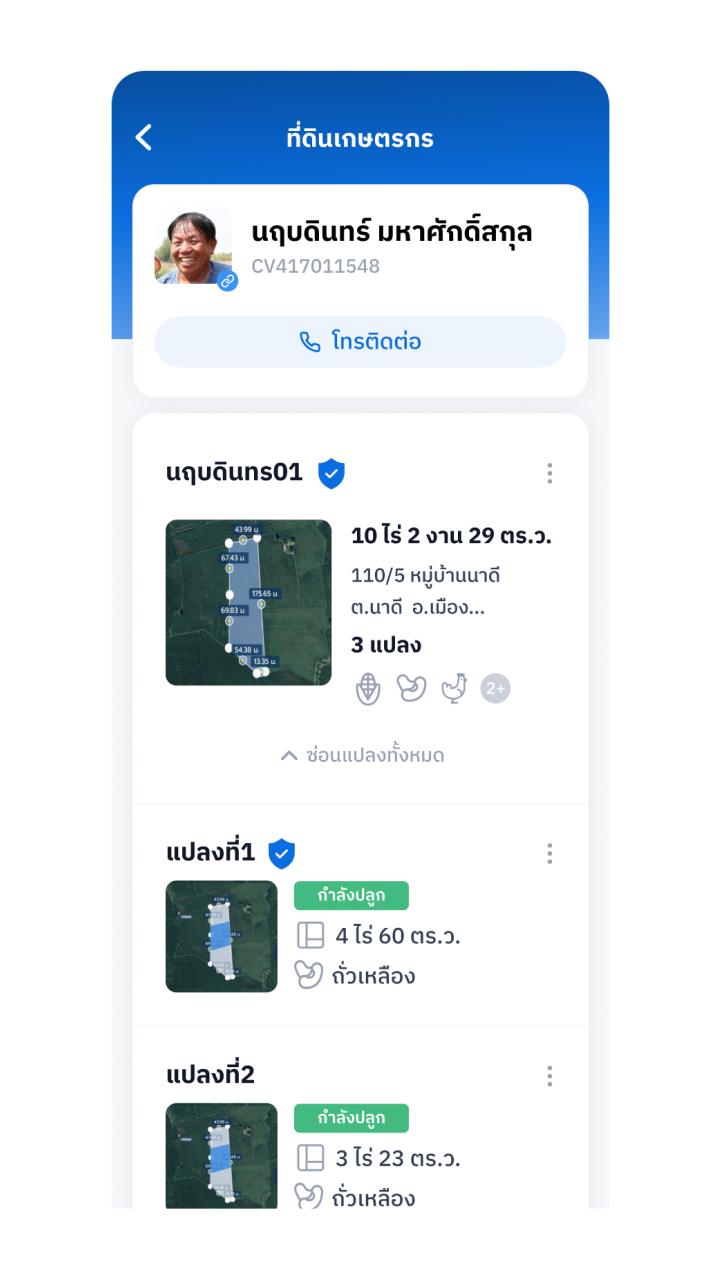Go back using the top-left arrow

[144, 138]
